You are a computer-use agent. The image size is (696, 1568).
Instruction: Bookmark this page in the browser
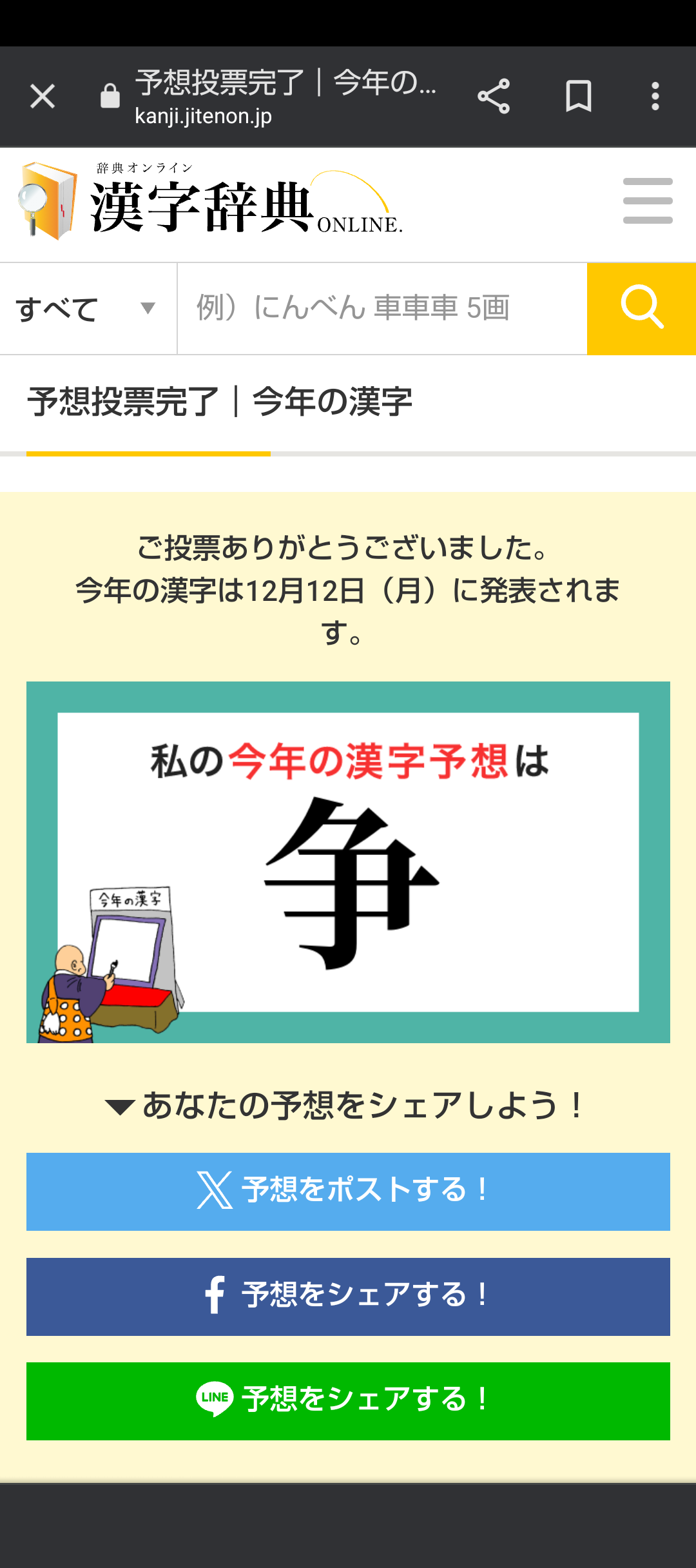(578, 97)
